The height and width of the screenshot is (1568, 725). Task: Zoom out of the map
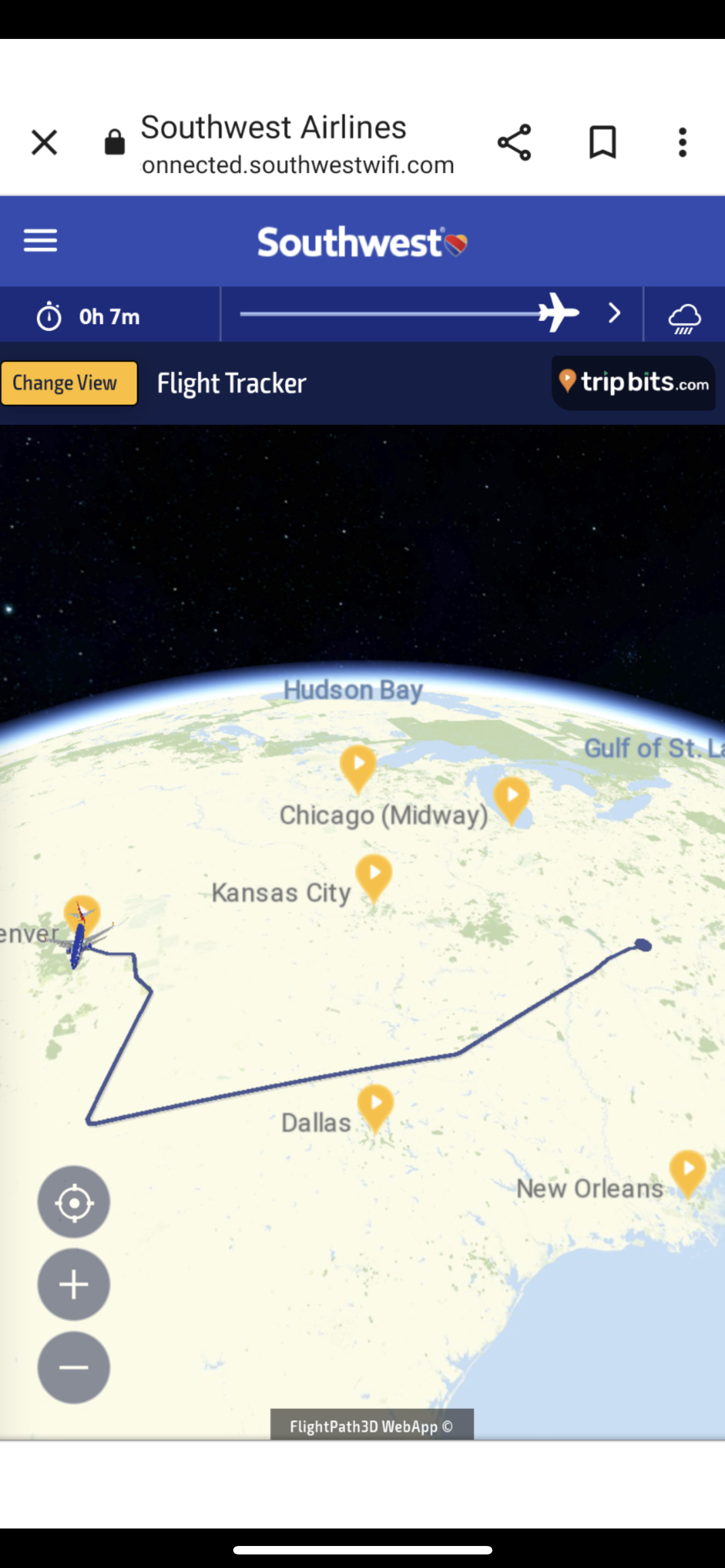click(73, 1368)
